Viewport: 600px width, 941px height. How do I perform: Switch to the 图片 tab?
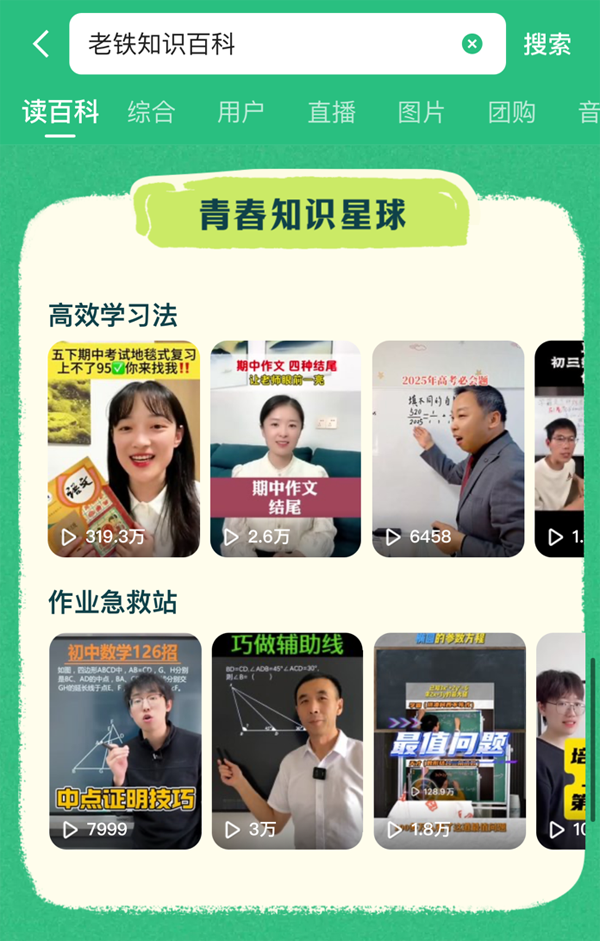pos(421,112)
